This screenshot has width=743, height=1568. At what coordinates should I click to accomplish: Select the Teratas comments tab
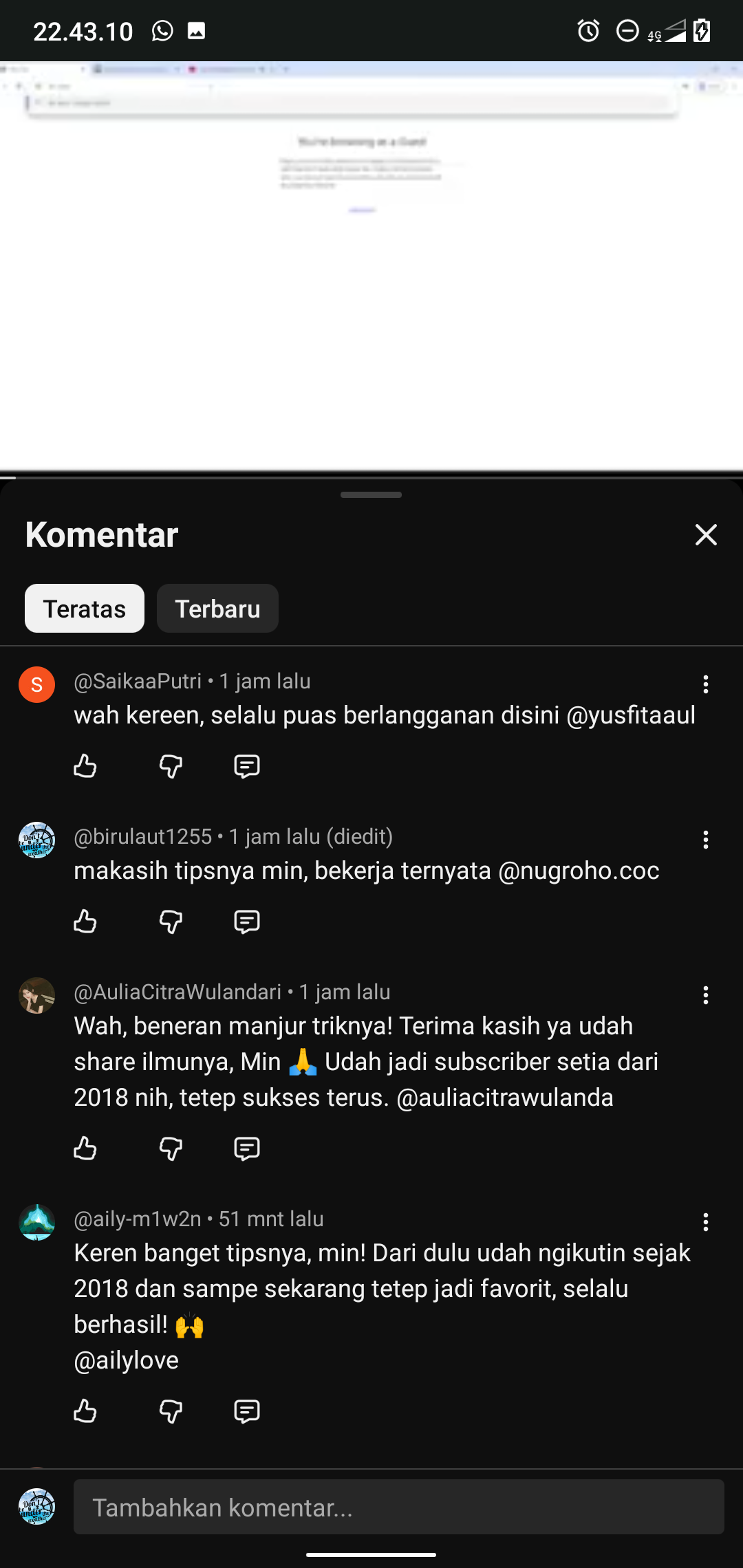coord(85,609)
